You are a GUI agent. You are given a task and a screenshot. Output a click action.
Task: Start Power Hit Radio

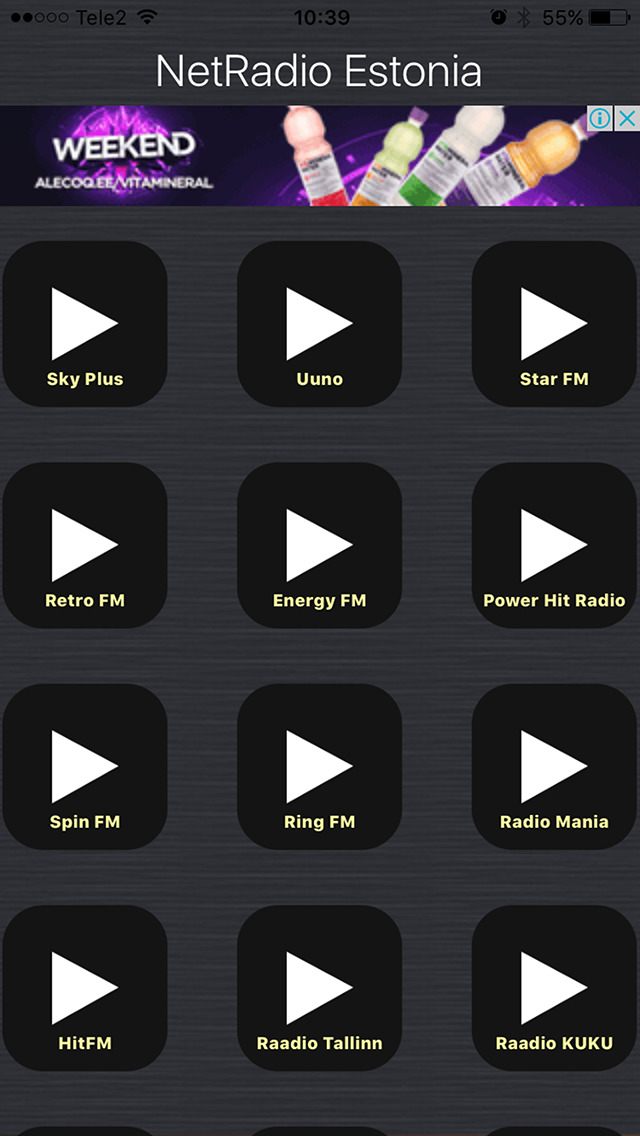pos(554,545)
